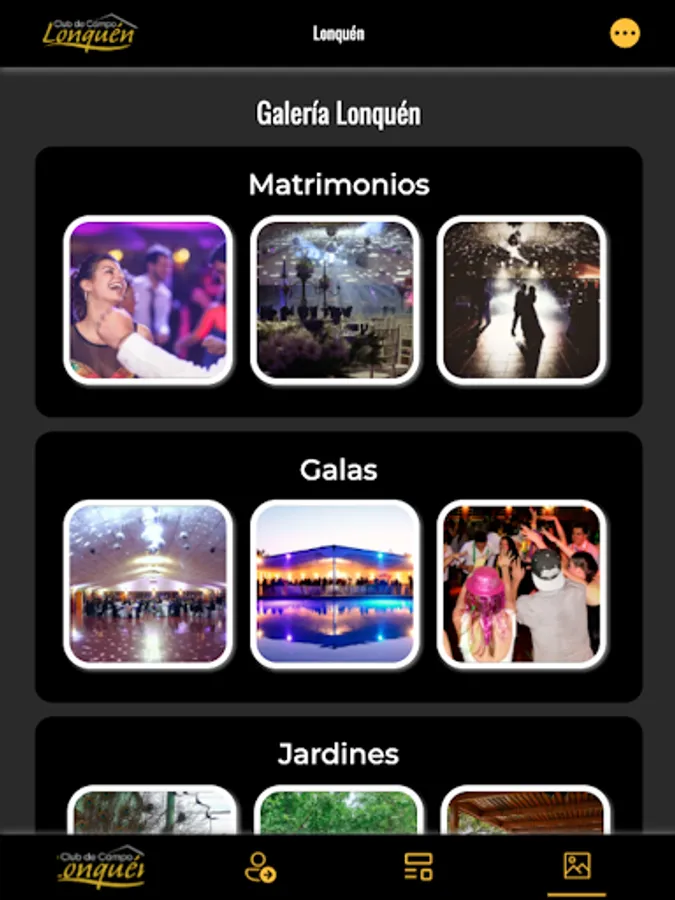View the illuminated pool photo in Galas
This screenshot has width=675, height=900.
click(x=335, y=584)
